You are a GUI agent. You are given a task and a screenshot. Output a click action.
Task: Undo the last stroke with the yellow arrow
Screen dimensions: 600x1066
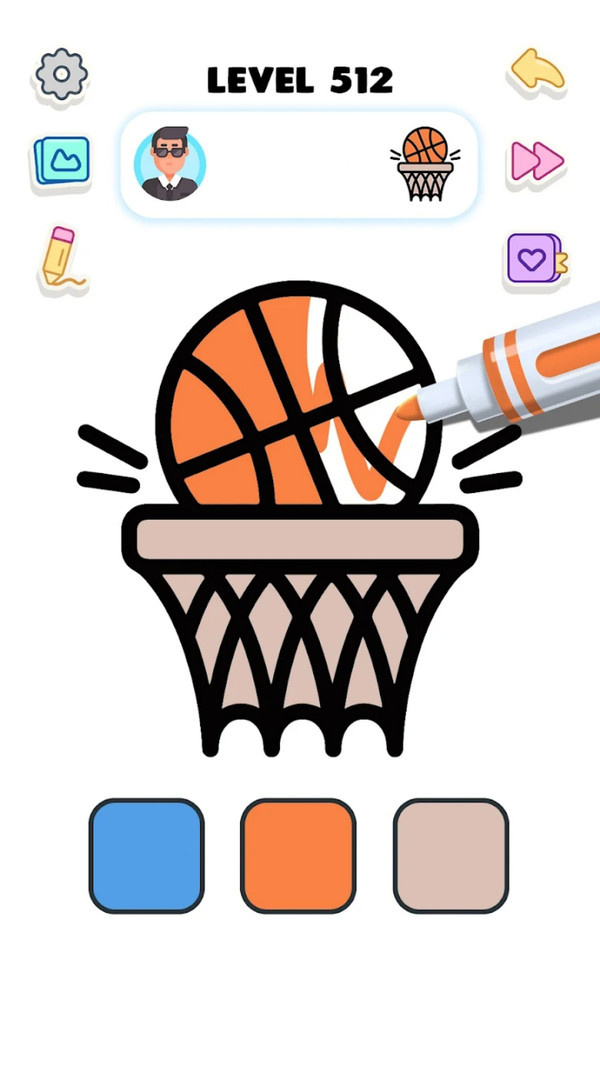(x=537, y=70)
